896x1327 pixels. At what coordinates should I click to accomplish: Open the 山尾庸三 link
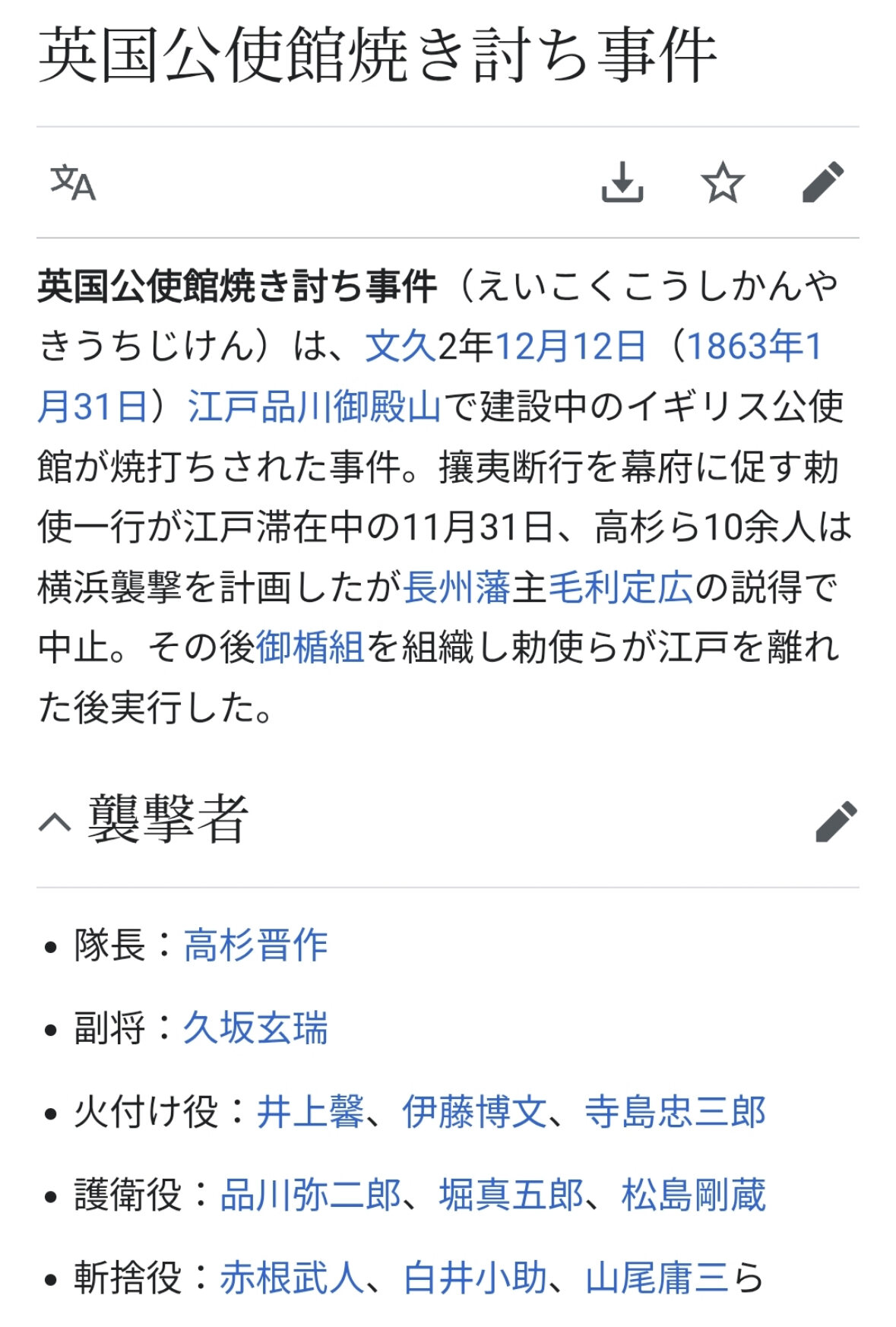tap(657, 1278)
